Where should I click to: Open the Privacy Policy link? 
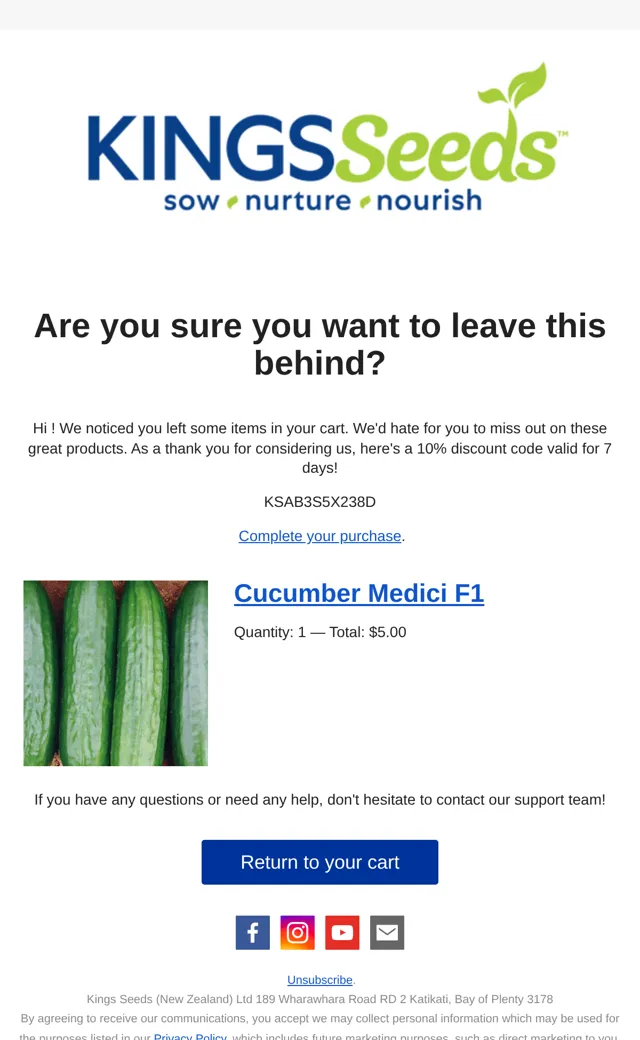[190, 1037]
